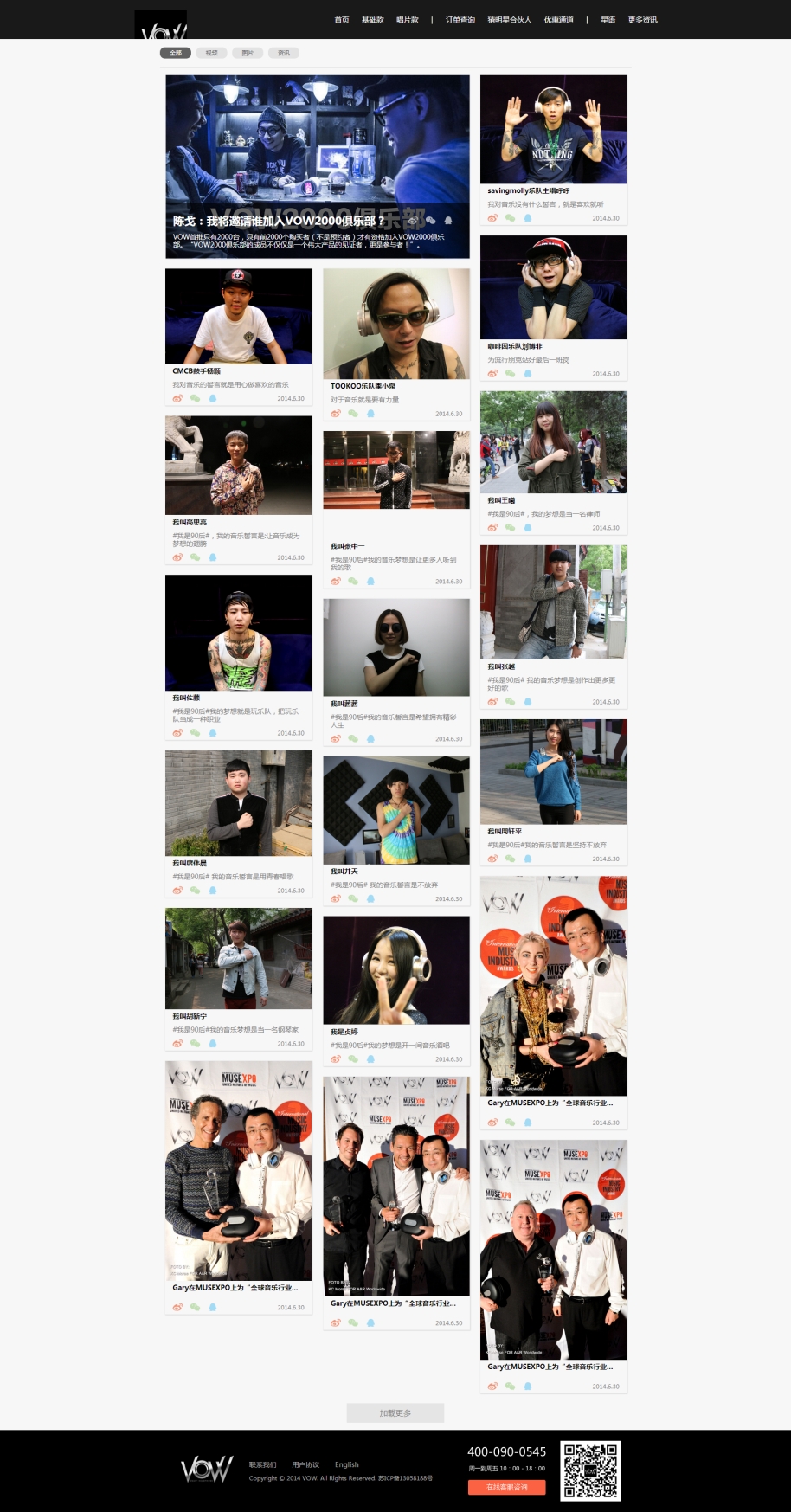791x1512 pixels.
Task: Go to the 首页 home page
Action: click(x=342, y=20)
